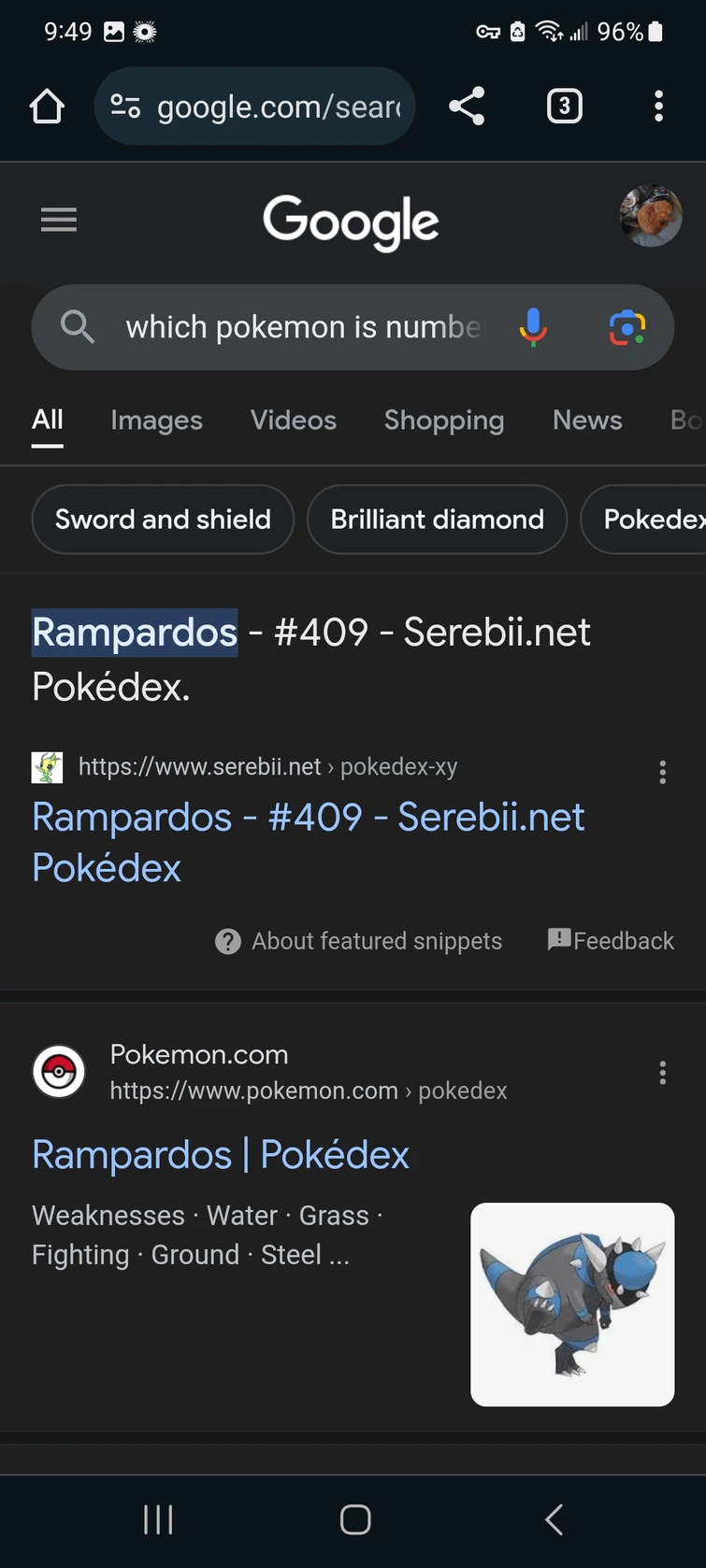The image size is (706, 1568).
Task: Open the Google account profile picture
Action: click(651, 216)
